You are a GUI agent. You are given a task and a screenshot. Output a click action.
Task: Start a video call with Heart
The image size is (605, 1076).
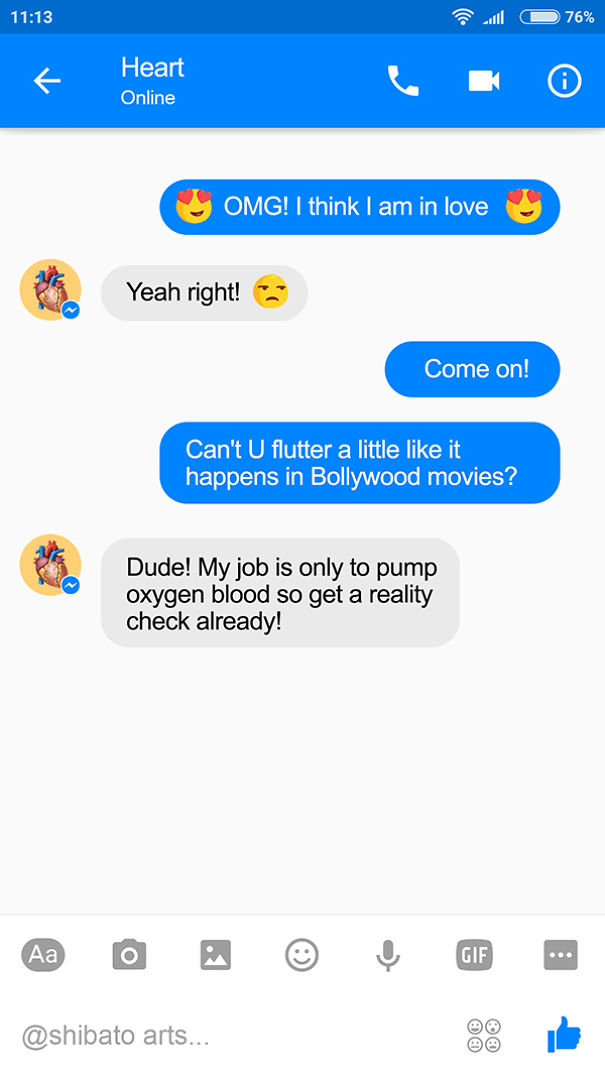coord(484,81)
